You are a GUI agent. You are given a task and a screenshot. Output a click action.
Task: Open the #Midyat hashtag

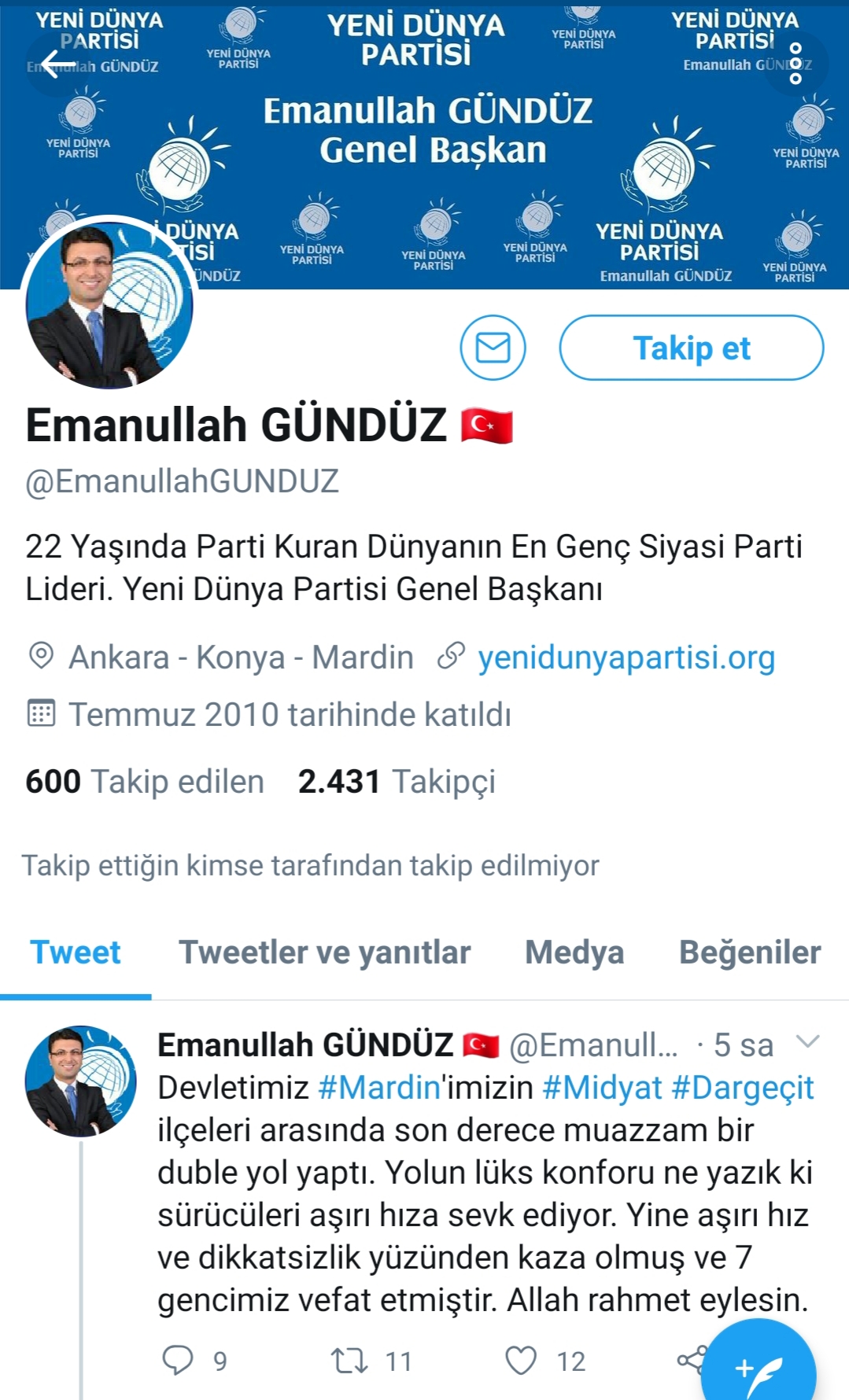point(602,1088)
